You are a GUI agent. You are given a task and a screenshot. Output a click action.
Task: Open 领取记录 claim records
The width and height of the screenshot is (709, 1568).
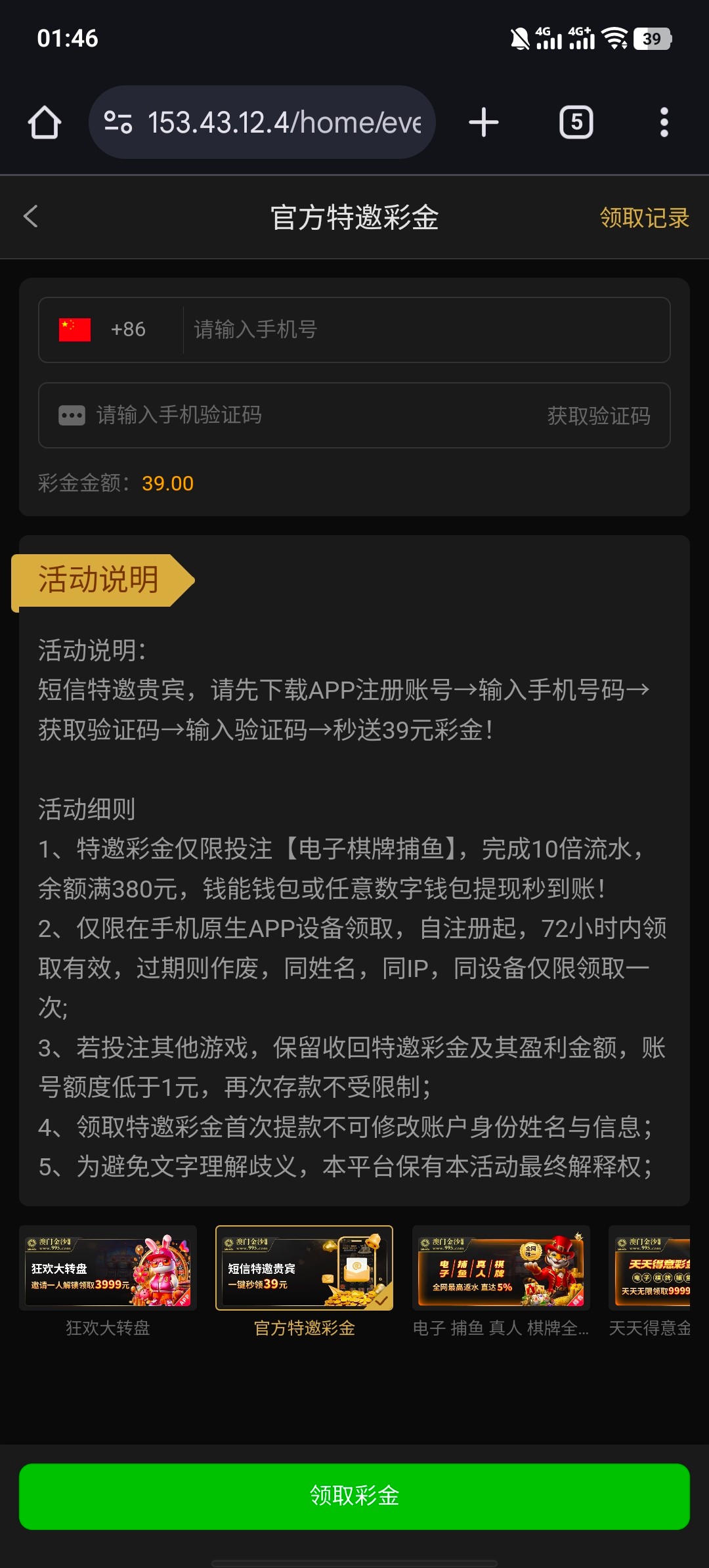(644, 217)
